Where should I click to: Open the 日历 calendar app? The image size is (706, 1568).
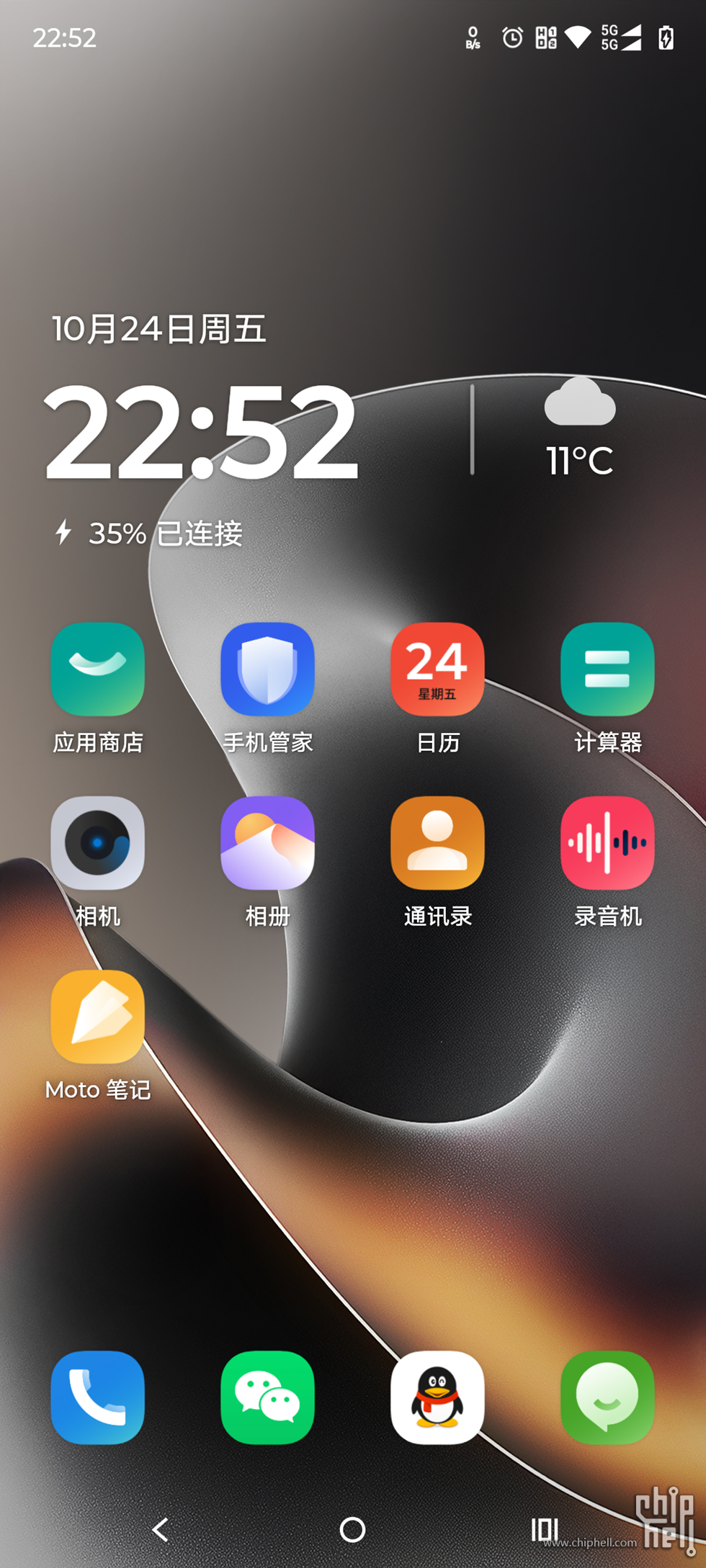tap(437, 670)
